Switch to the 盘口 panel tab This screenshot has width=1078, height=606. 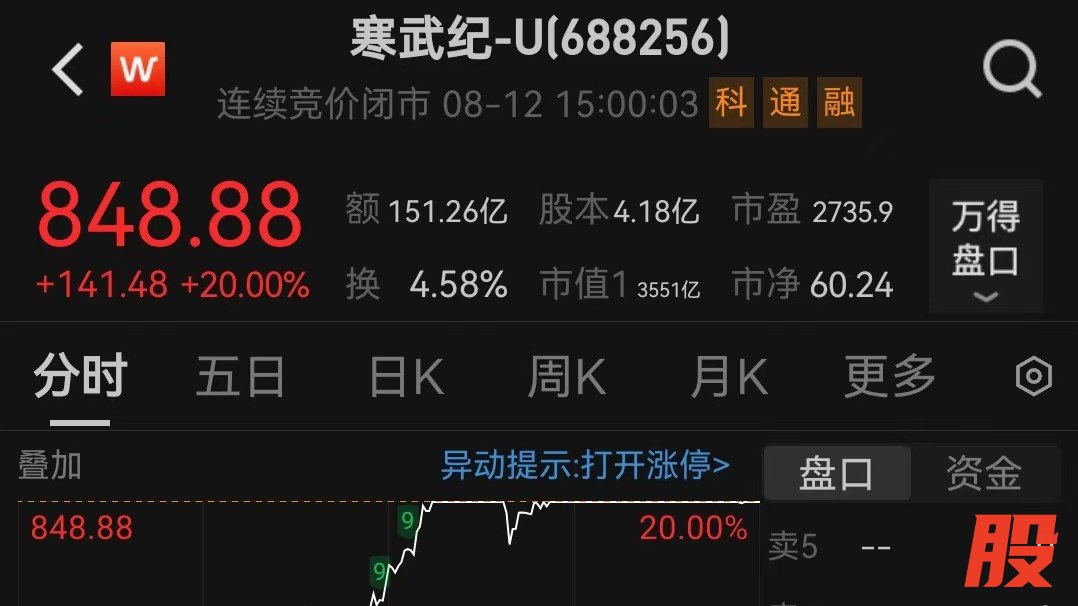(x=836, y=474)
